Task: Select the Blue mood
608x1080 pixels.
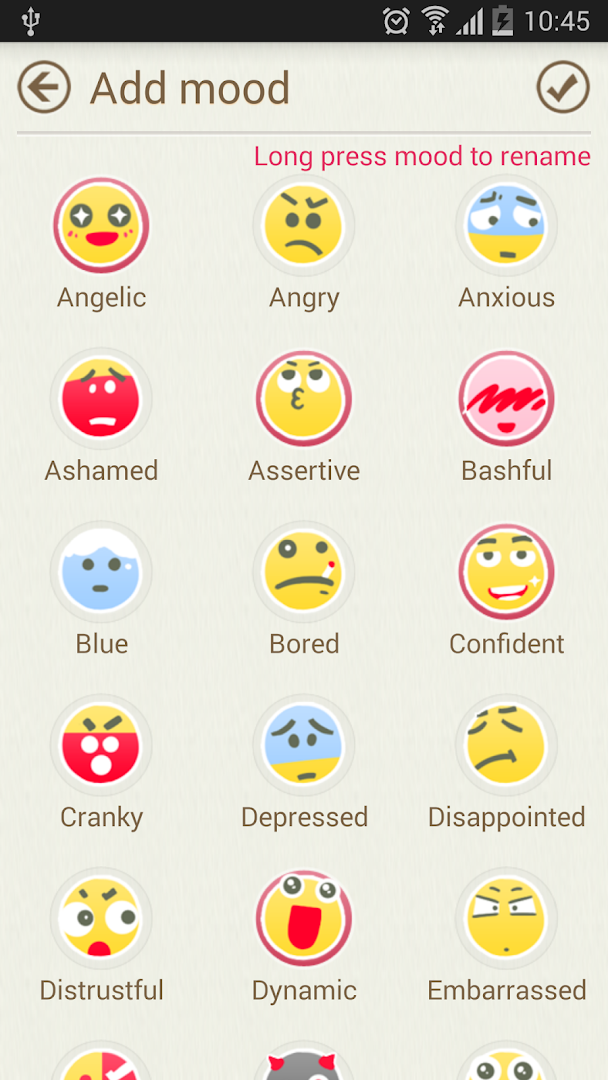Action: pyautogui.click(x=101, y=572)
